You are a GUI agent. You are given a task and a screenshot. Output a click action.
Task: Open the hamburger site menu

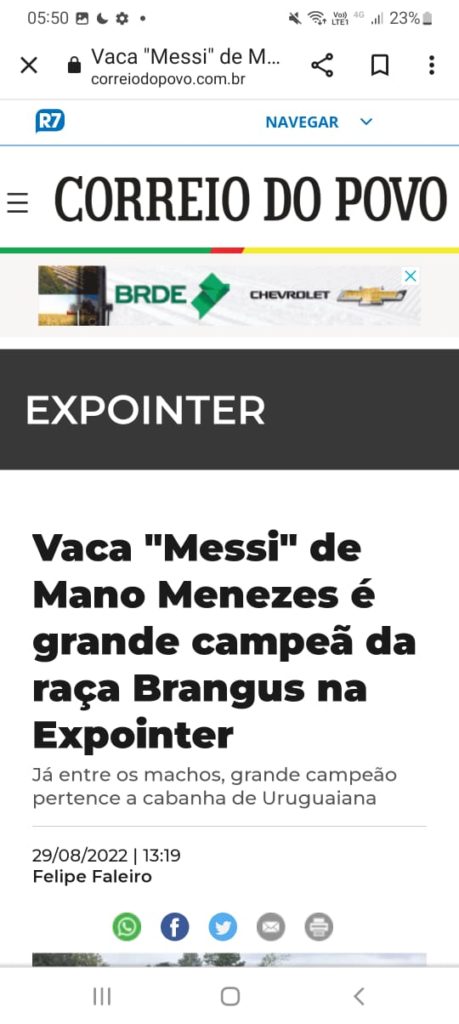pyautogui.click(x=18, y=203)
